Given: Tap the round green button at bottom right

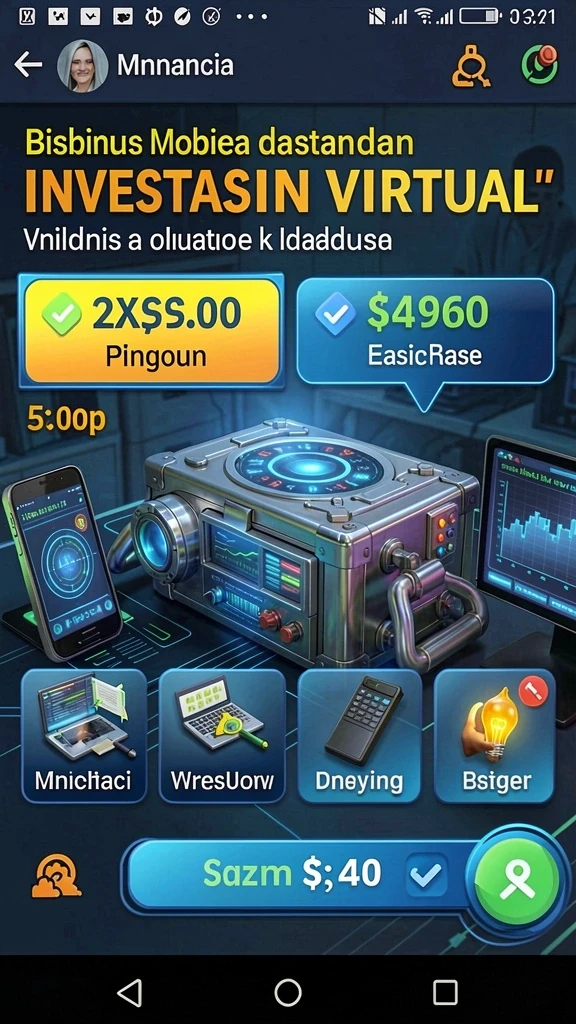Looking at the screenshot, I should (516, 878).
